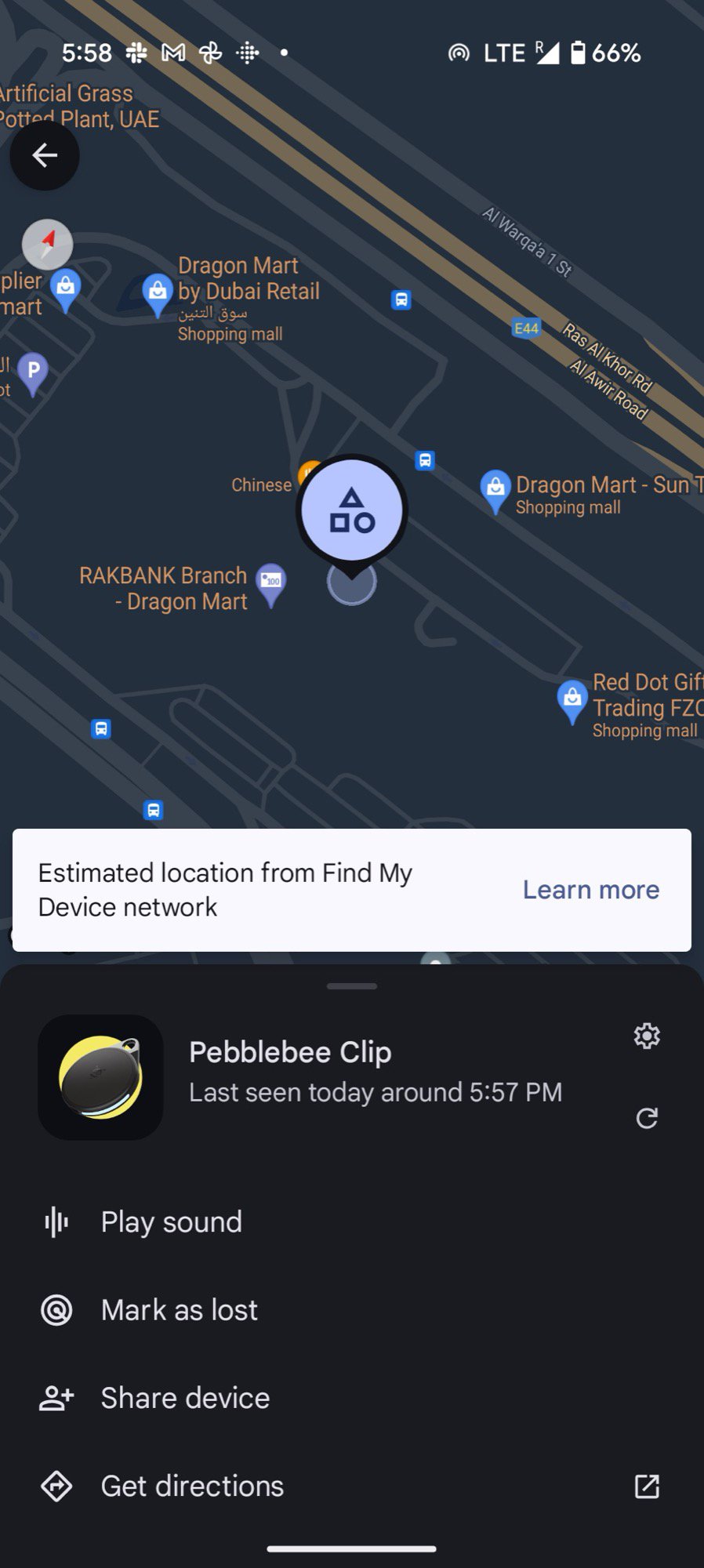Play sound on the Pebblebee Clip

[172, 1221]
